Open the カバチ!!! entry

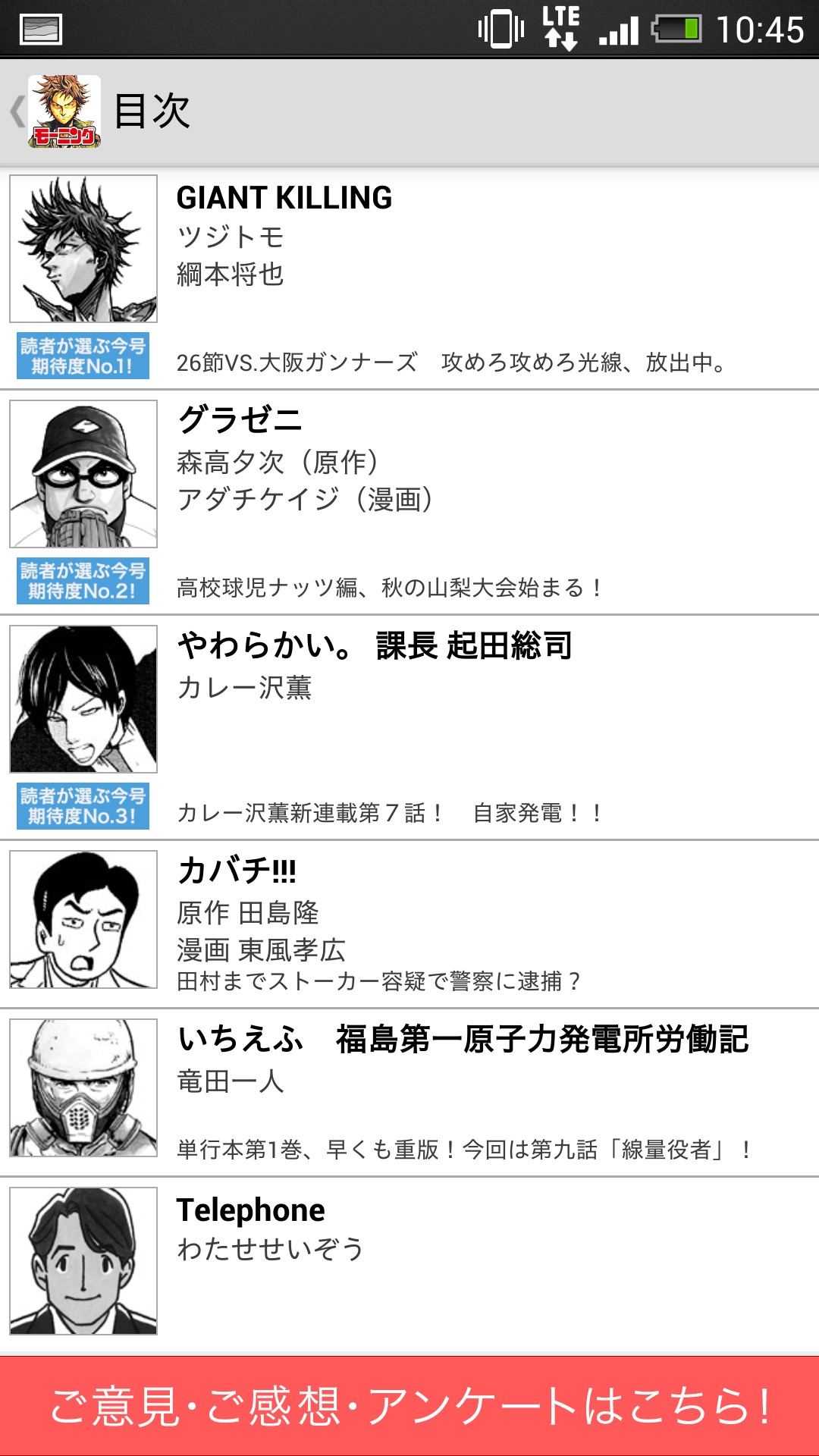(x=409, y=924)
